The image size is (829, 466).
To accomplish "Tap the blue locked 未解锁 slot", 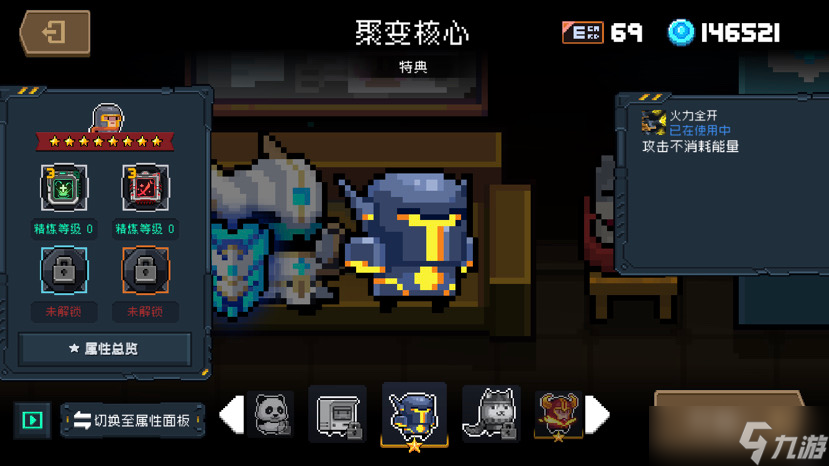I will click(x=63, y=271).
